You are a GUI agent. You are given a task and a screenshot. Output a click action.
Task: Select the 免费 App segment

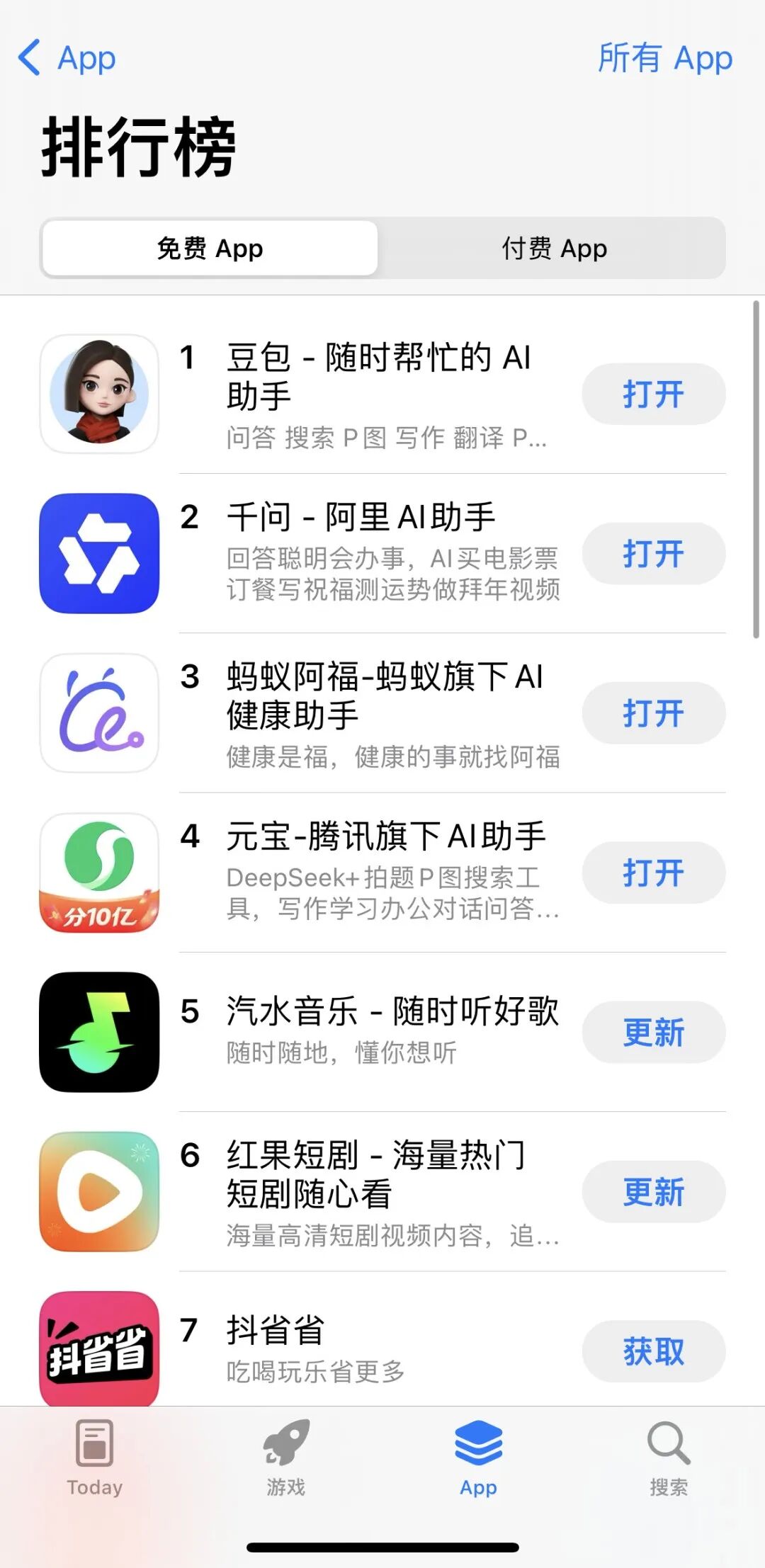(x=210, y=249)
